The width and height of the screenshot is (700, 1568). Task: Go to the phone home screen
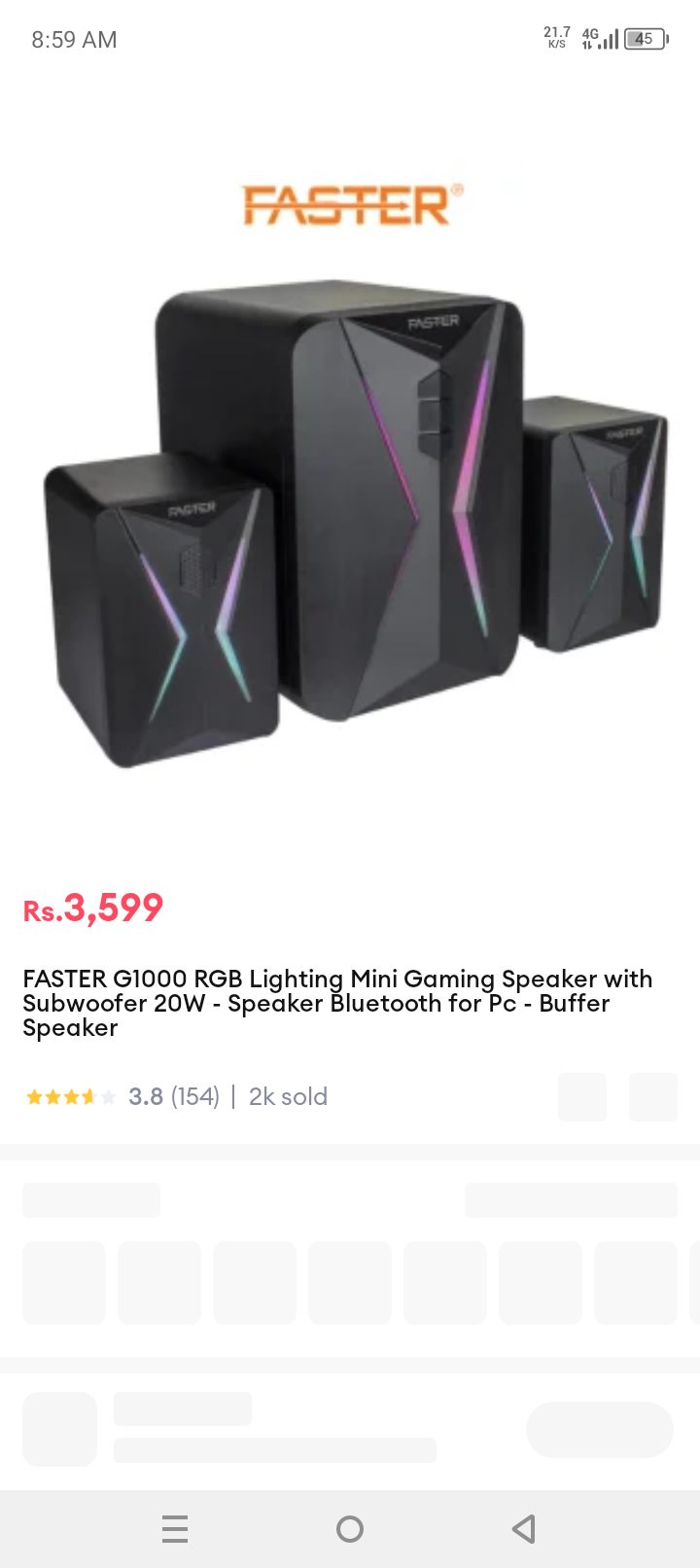pyautogui.click(x=350, y=1529)
